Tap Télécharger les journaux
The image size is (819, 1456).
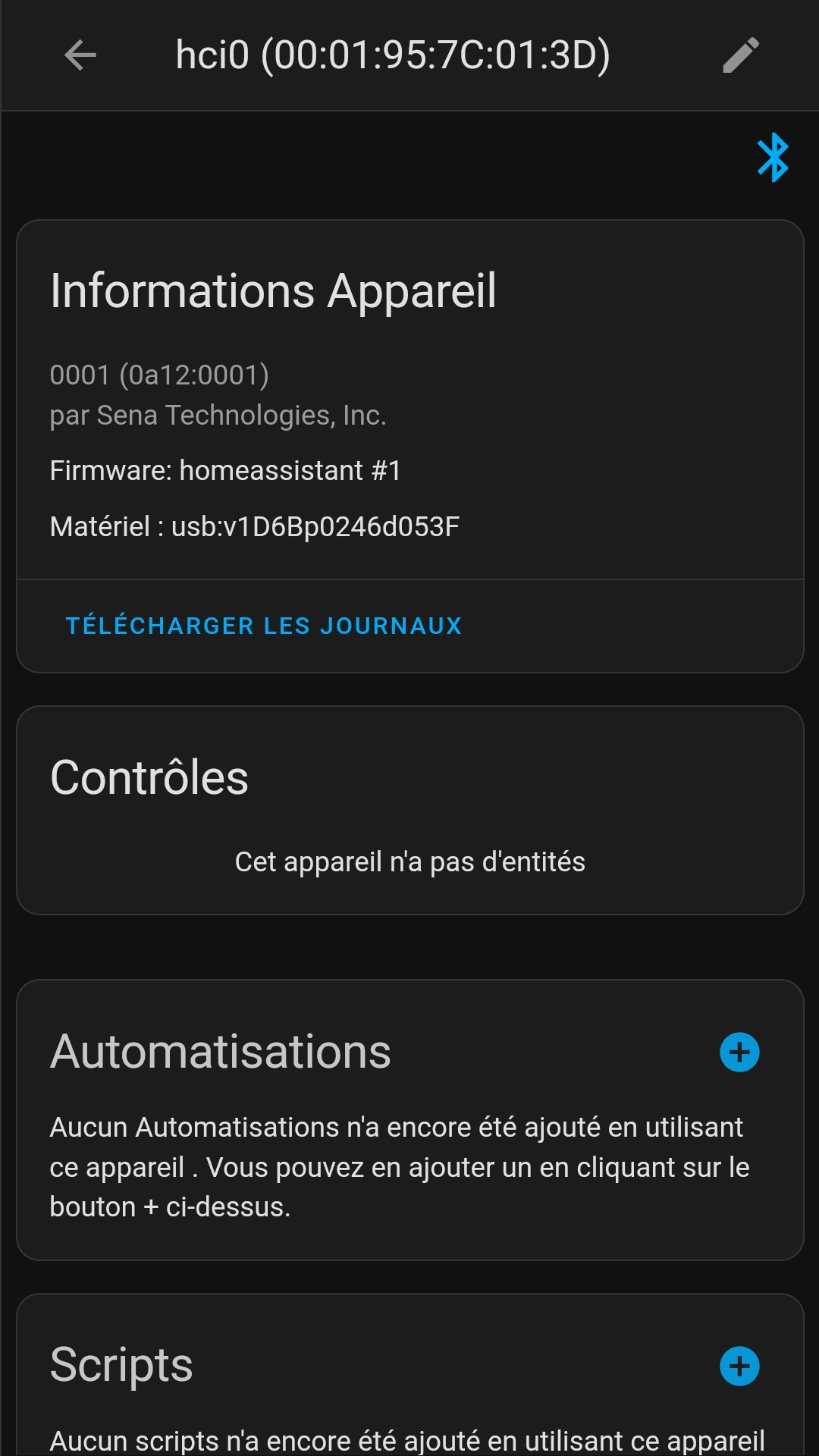(264, 626)
